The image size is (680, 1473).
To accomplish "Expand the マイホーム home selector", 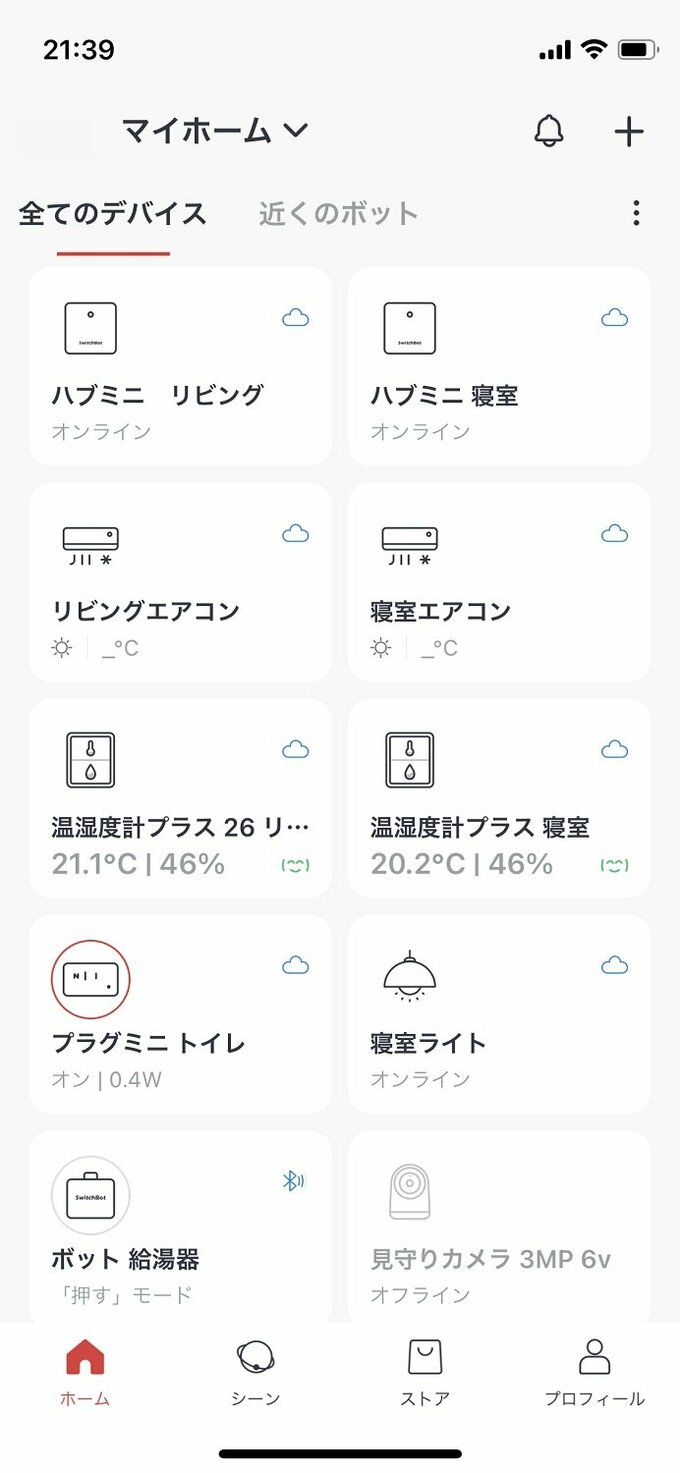I will [214, 131].
